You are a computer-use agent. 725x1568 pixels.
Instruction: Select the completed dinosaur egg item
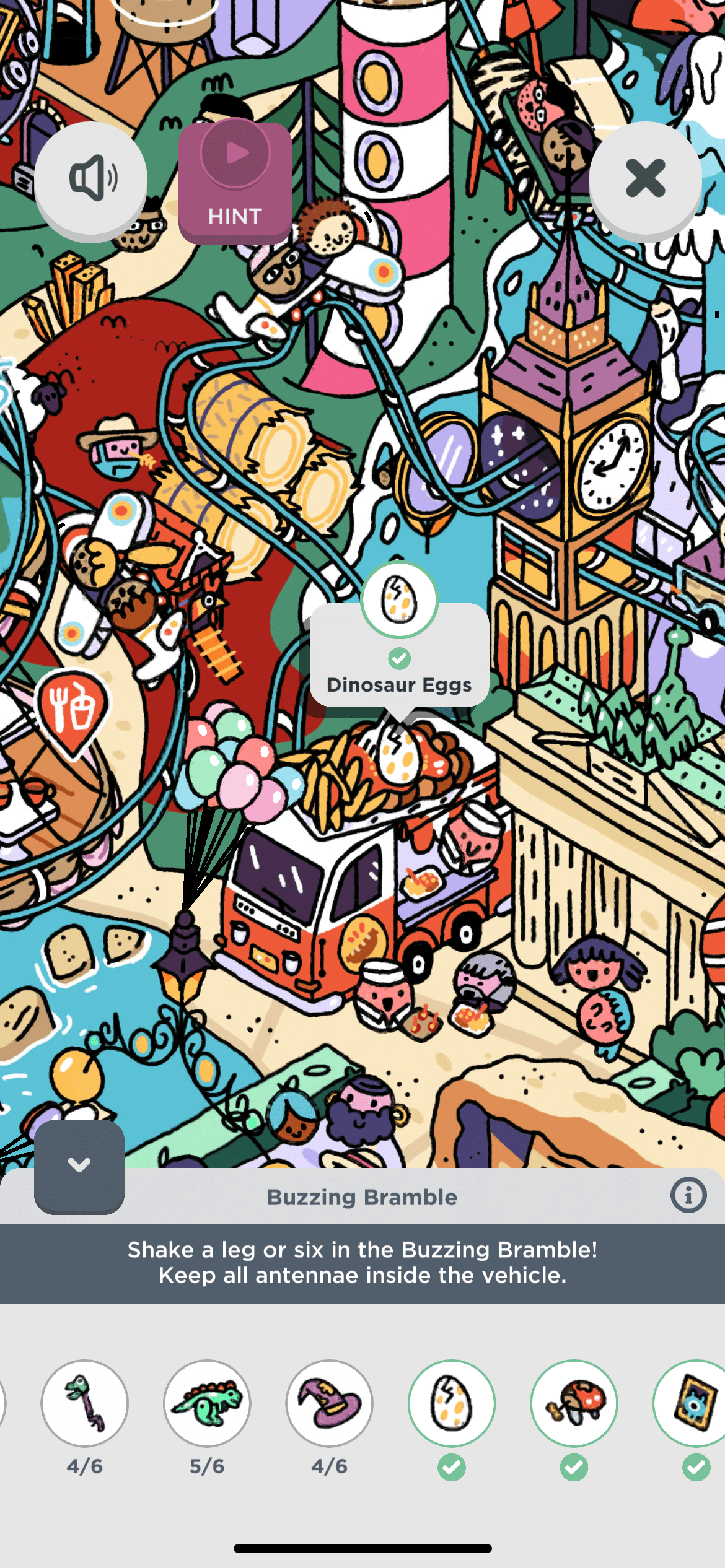[x=452, y=1403]
